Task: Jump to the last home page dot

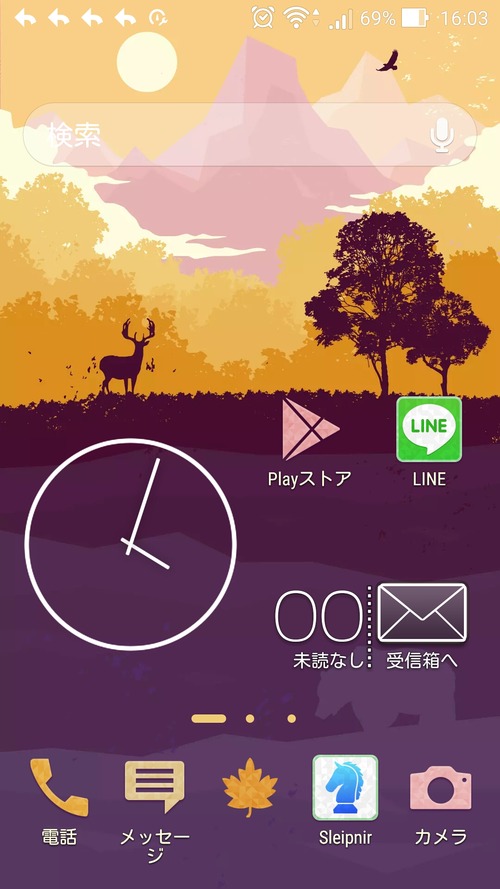Action: (291, 718)
